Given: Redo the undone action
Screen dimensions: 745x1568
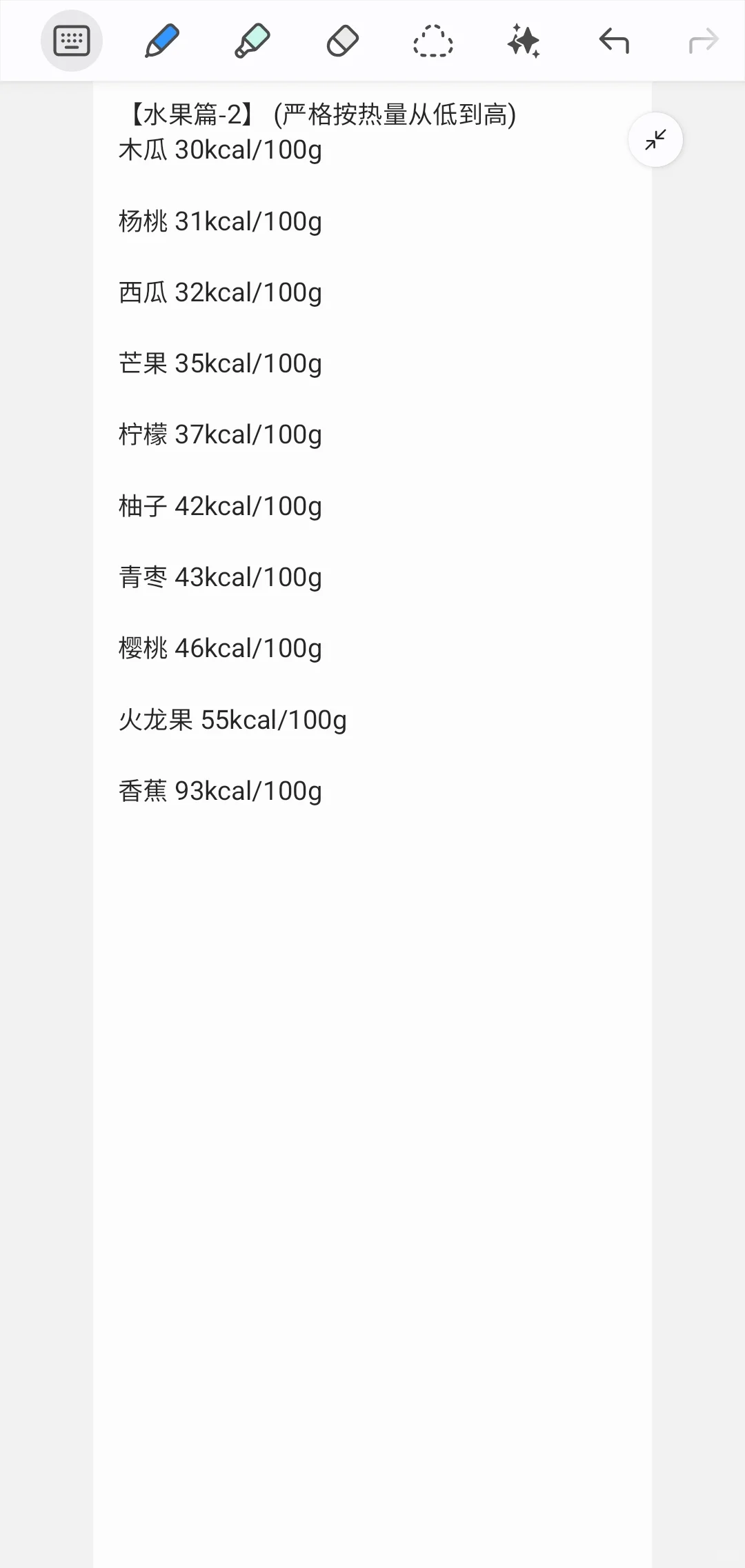Looking at the screenshot, I should [x=704, y=41].
